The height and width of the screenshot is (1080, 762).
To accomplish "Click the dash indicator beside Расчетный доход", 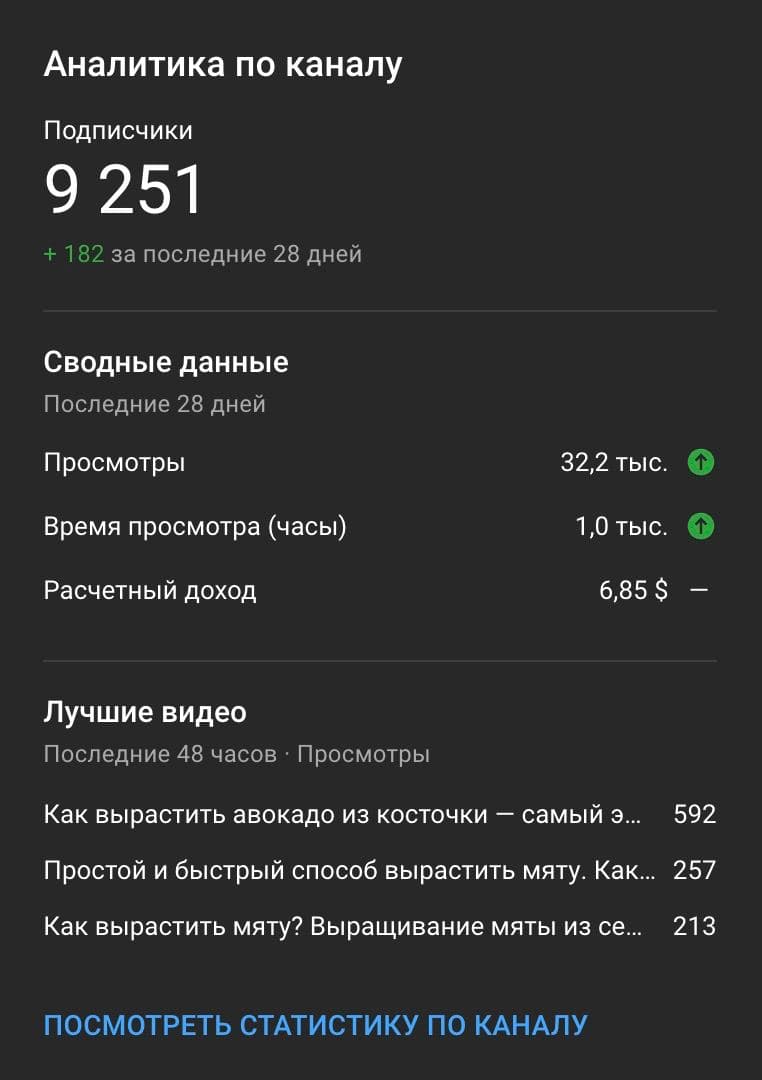I will coord(700,587).
